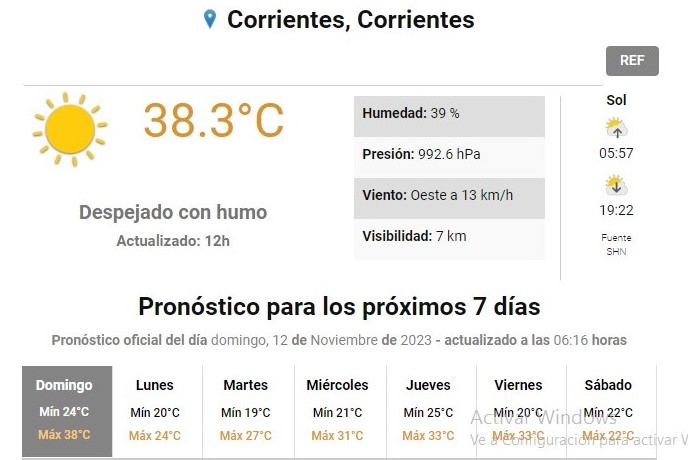This screenshot has width=688, height=460.
Task: Tap the REF button
Action: pyautogui.click(x=632, y=60)
